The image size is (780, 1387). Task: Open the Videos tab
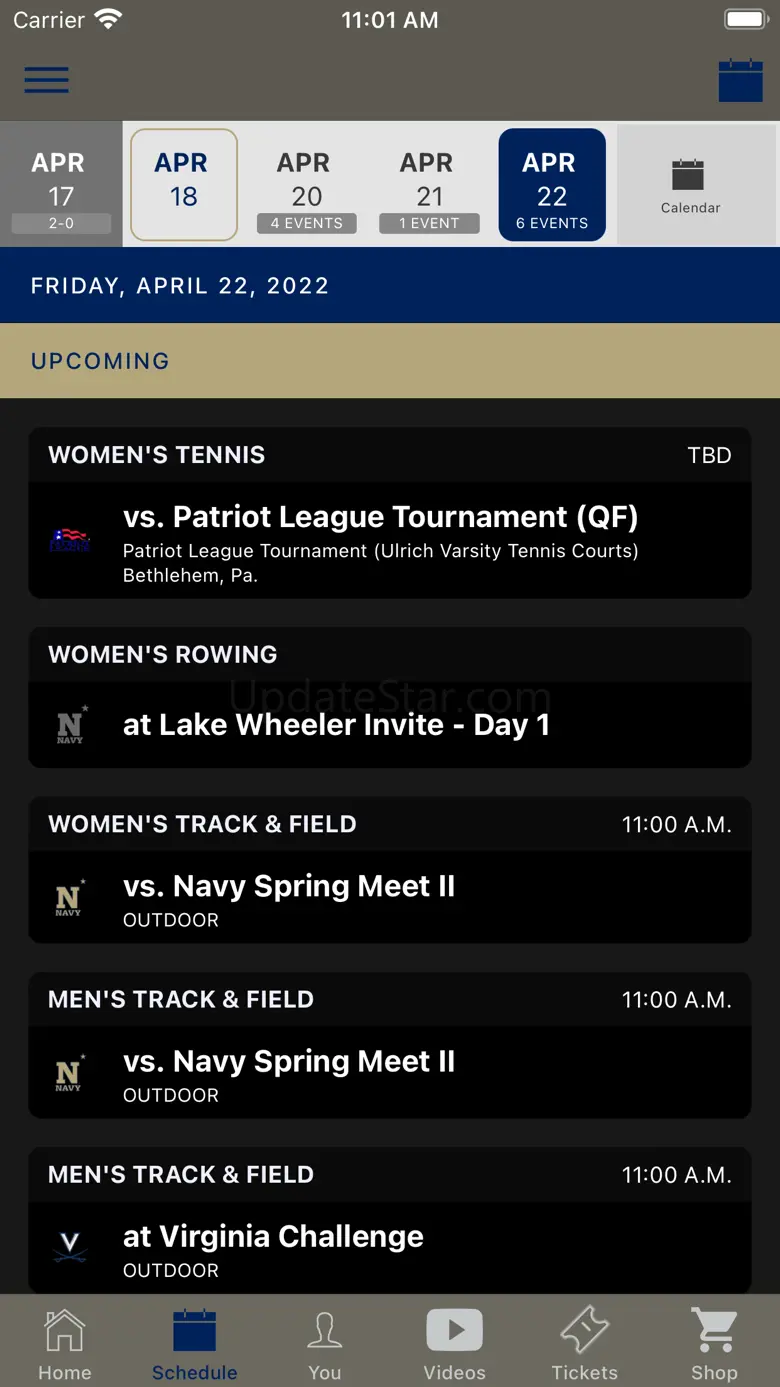(455, 1344)
